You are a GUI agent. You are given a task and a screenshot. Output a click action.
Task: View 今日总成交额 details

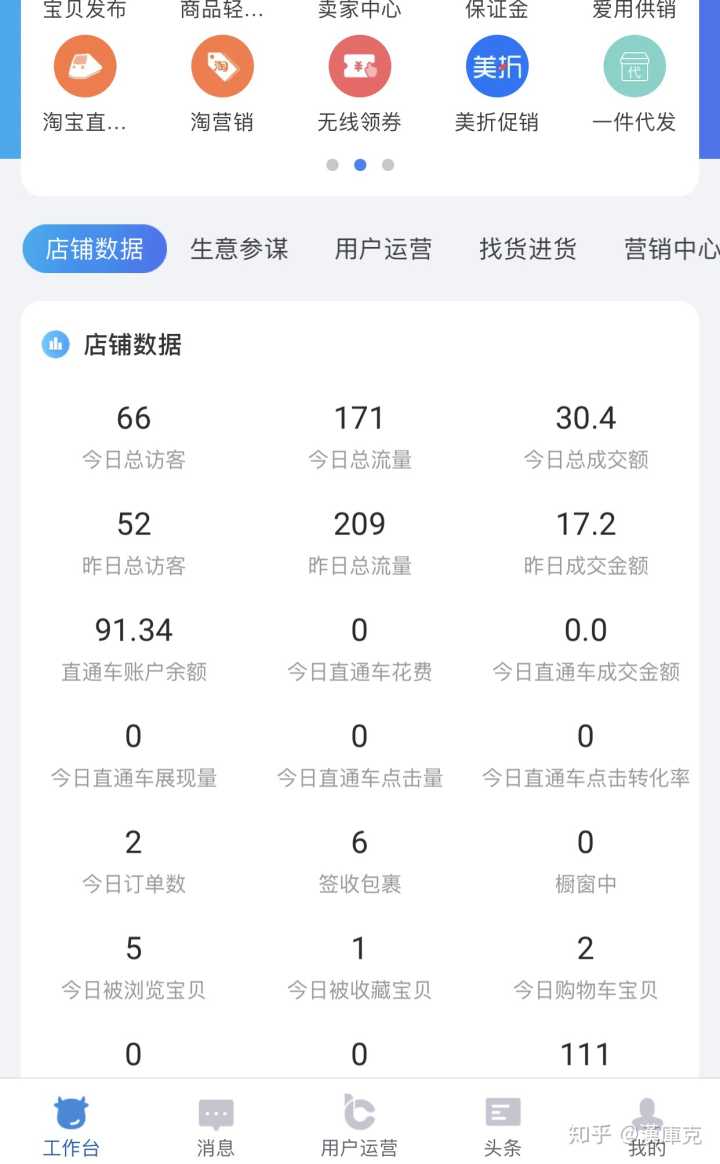pyautogui.click(x=586, y=437)
